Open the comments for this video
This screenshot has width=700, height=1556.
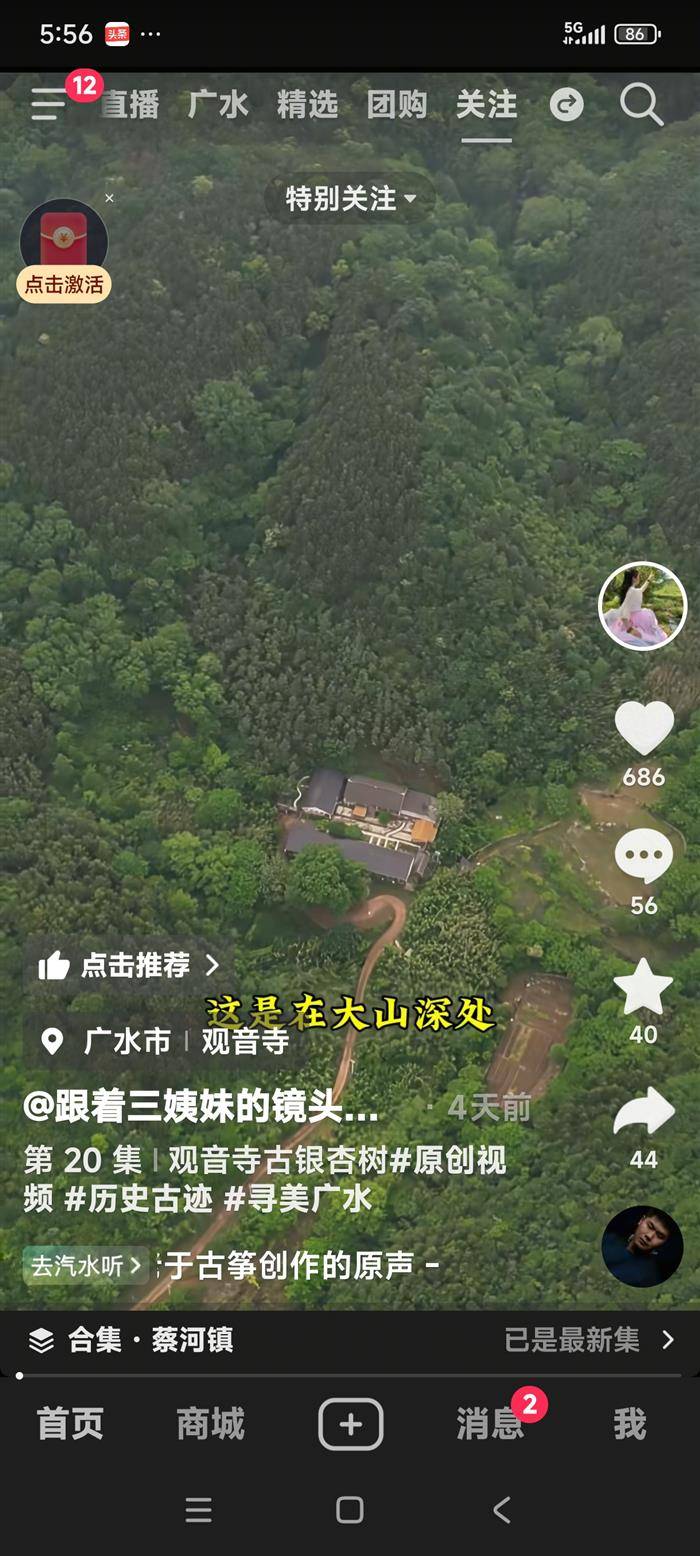coord(643,858)
